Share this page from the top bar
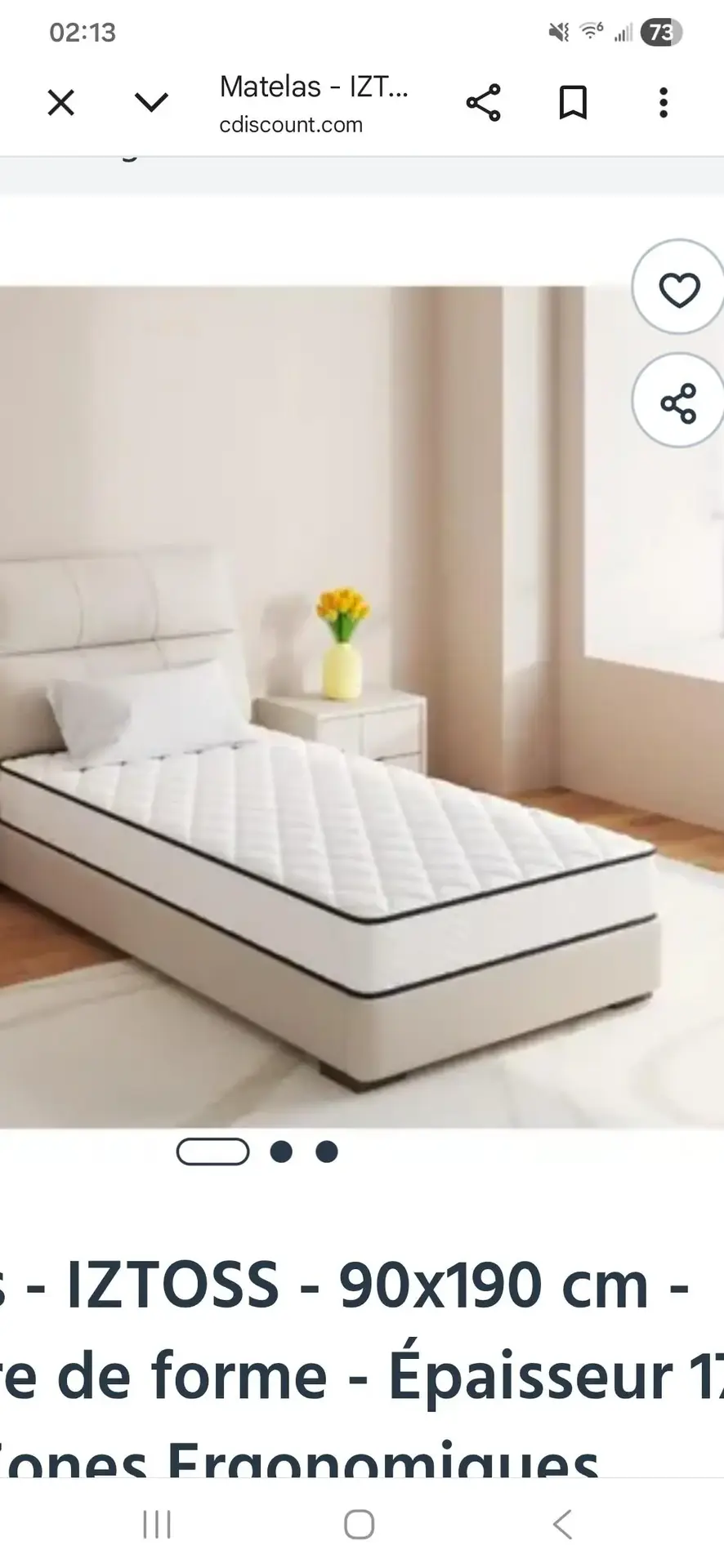724x1568 pixels. pos(483,103)
